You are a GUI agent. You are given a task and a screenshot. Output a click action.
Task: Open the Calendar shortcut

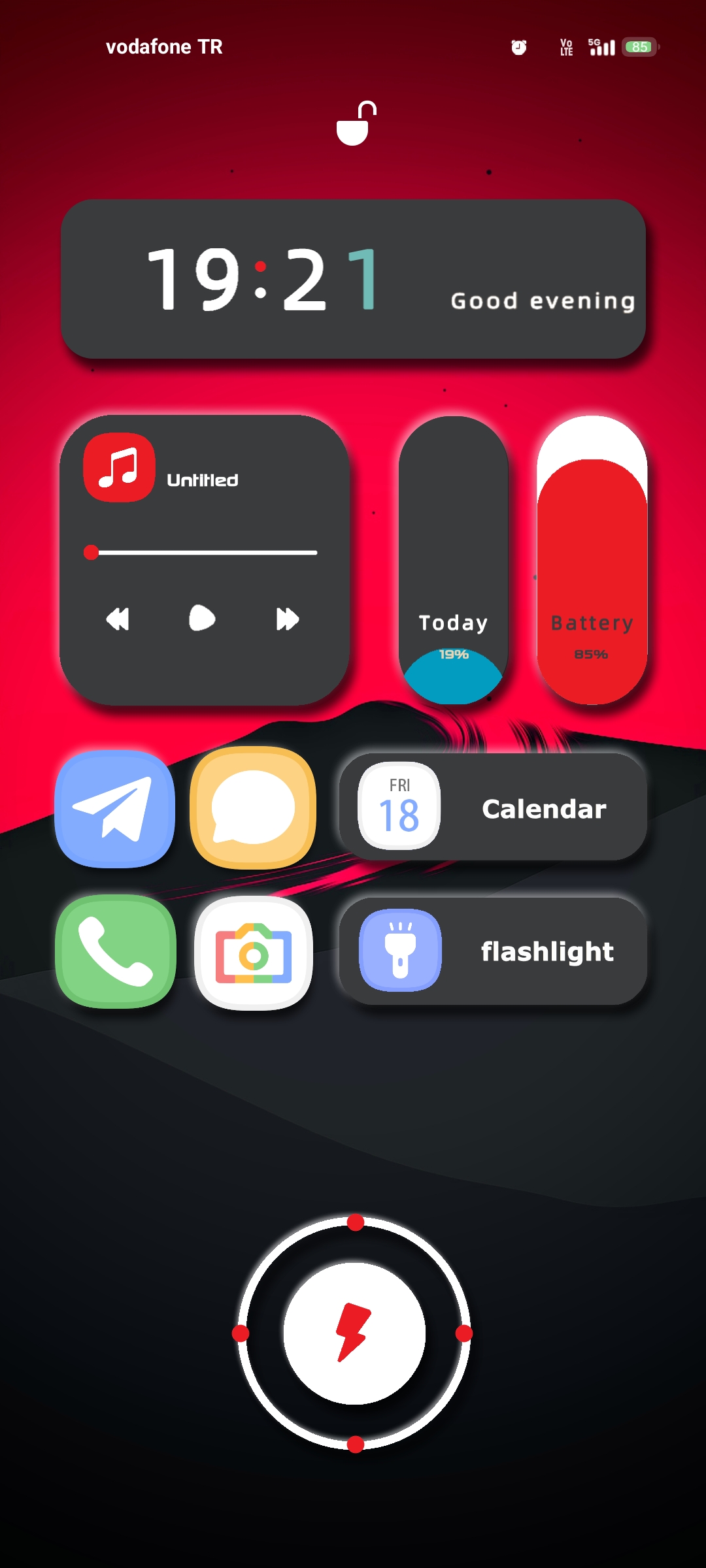point(493,808)
